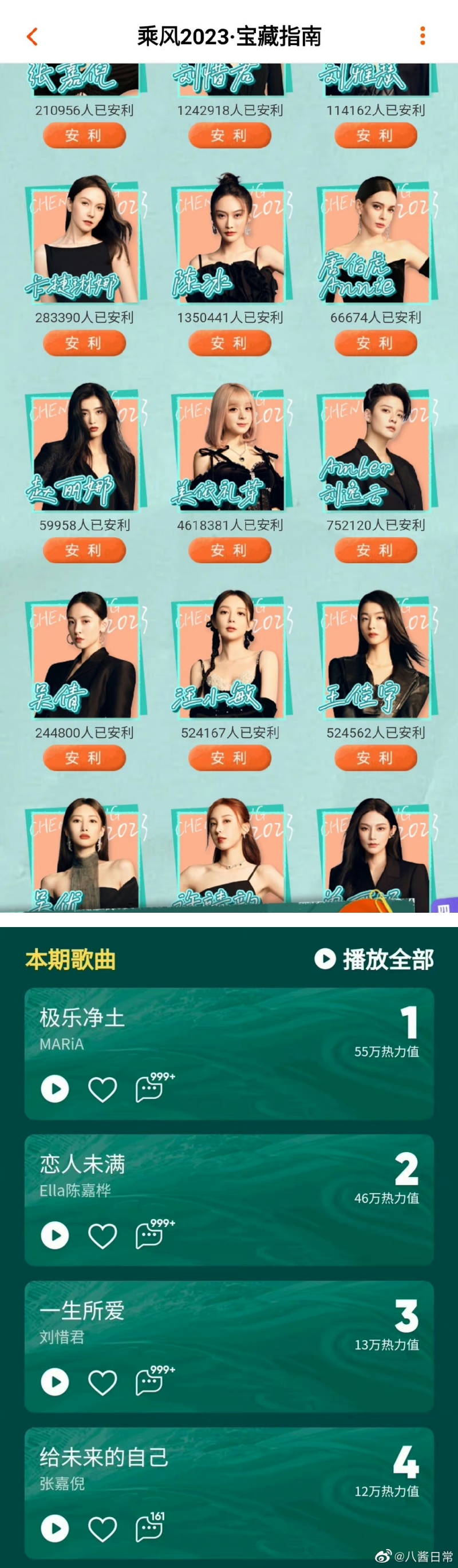Viewport: 458px width, 1568px height.
Task: Play the song 极乐净土
Action: 55,1088
